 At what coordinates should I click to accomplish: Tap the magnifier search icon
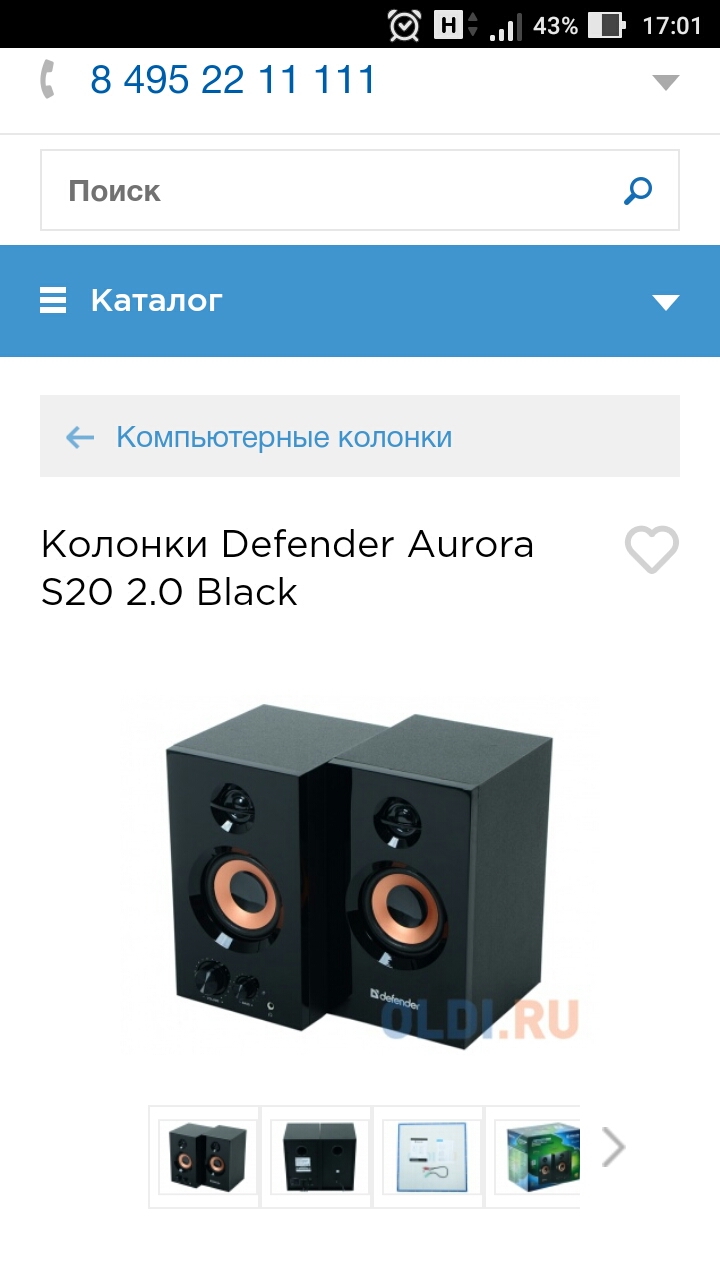coord(637,191)
